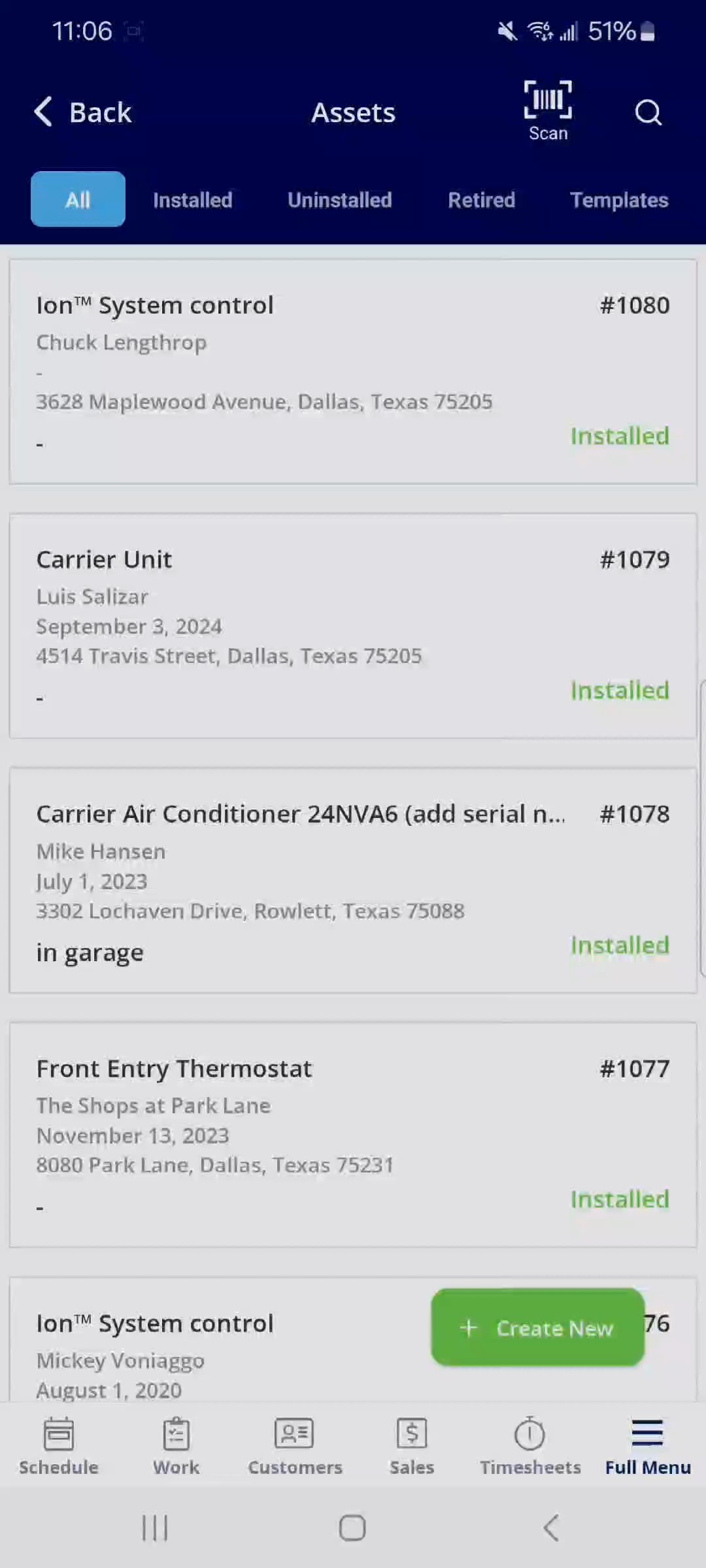This screenshot has height=1568, width=706.
Task: Select the All filter tab
Action: 78,199
